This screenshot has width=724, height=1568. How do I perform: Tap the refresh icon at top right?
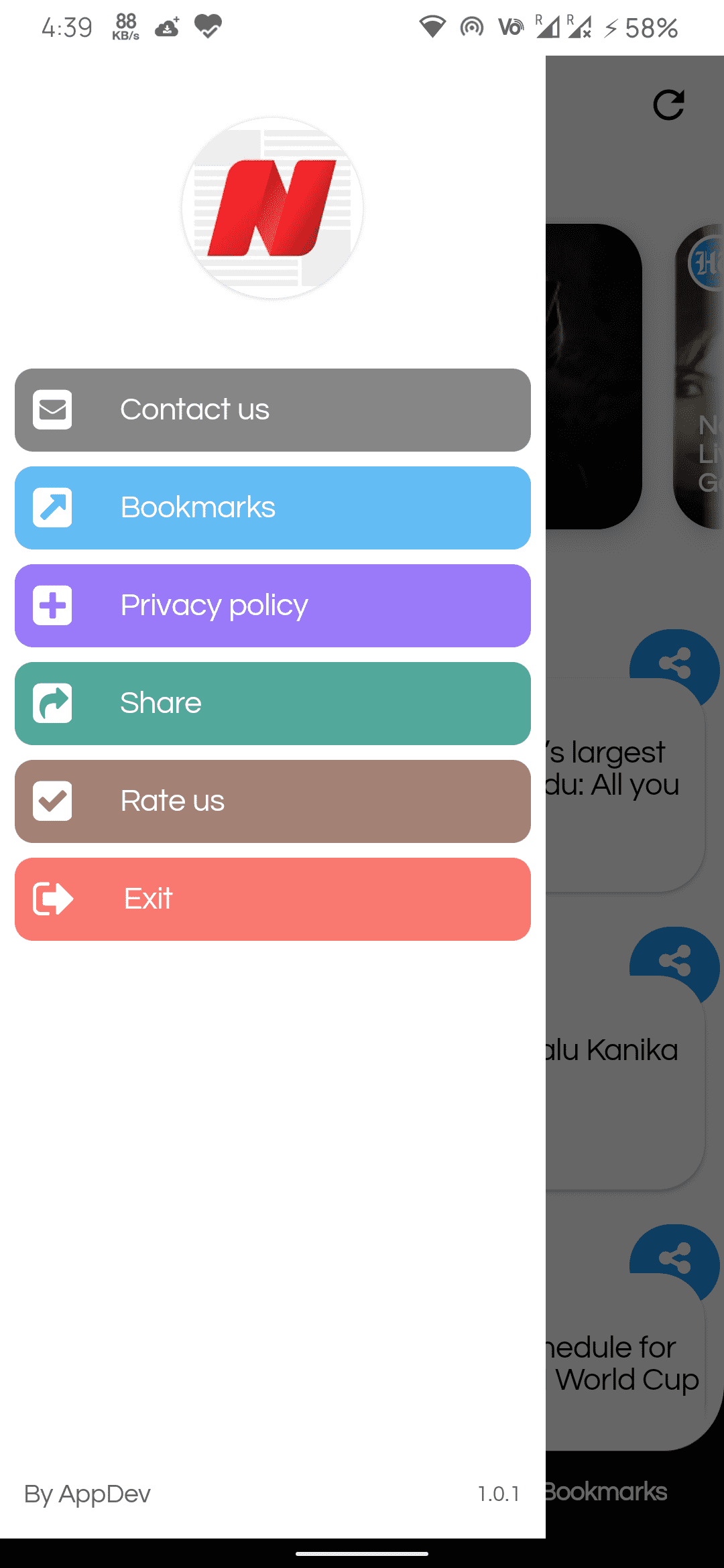point(668,105)
